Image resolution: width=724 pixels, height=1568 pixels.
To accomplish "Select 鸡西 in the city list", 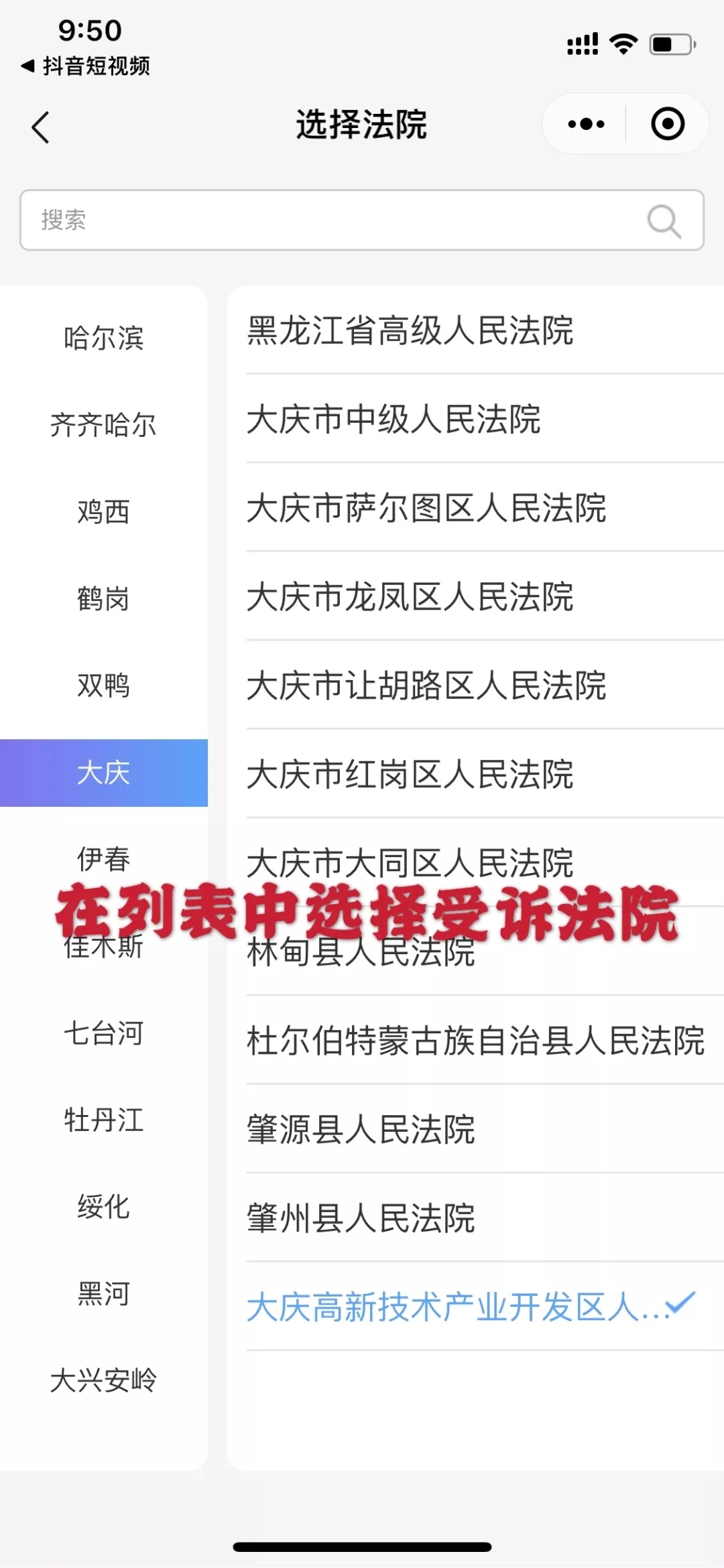I will [x=104, y=512].
